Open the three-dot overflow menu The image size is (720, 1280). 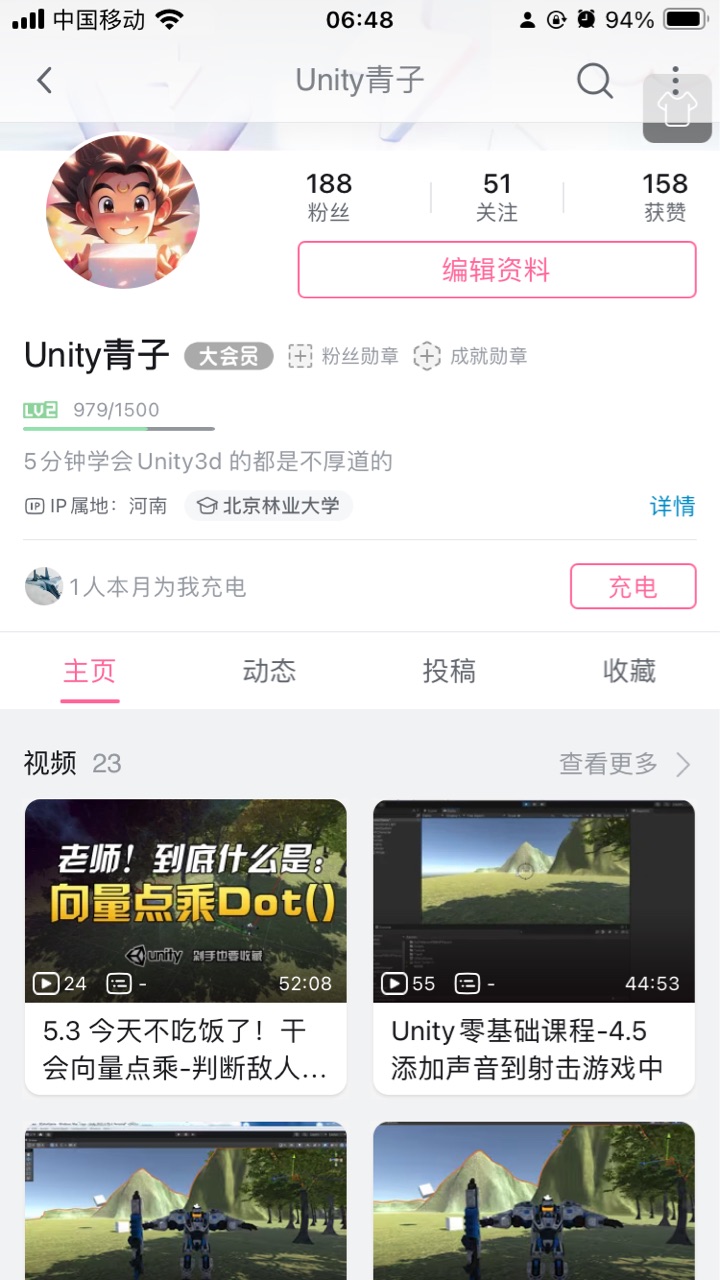676,70
